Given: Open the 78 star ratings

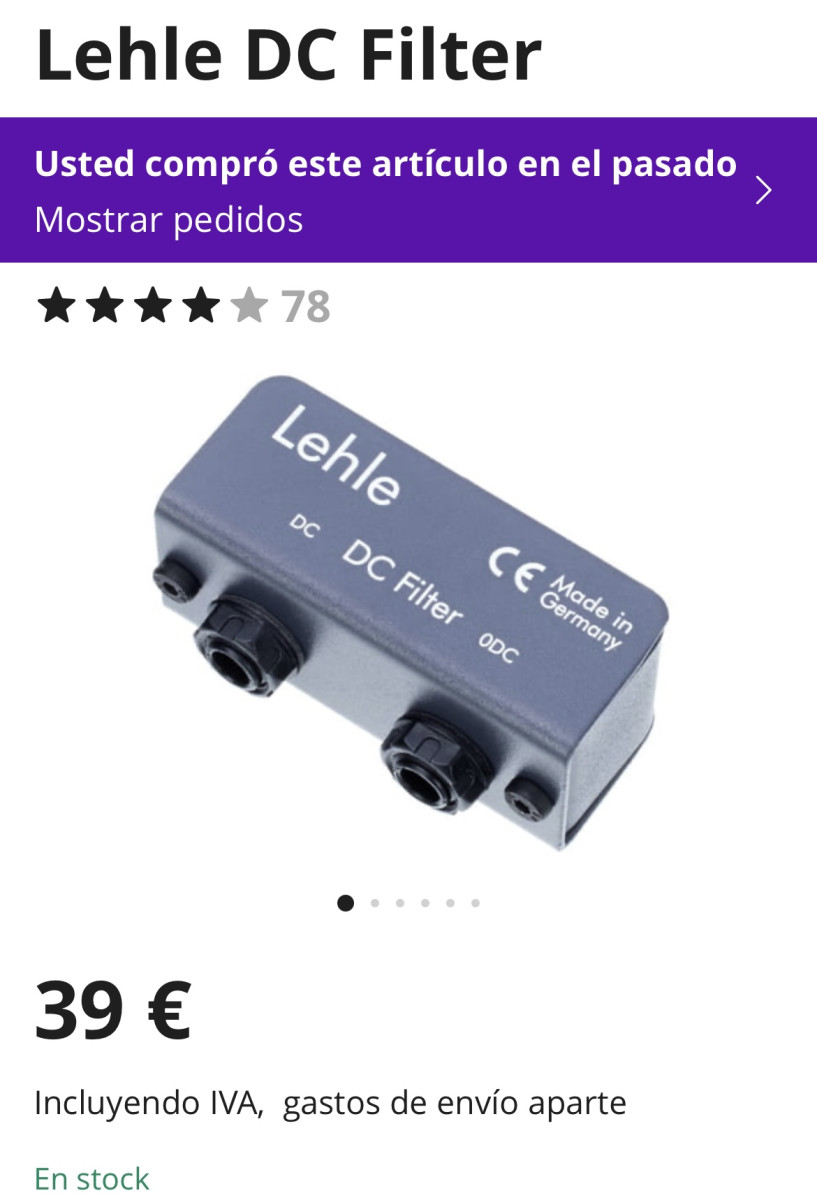Looking at the screenshot, I should click(x=183, y=307).
